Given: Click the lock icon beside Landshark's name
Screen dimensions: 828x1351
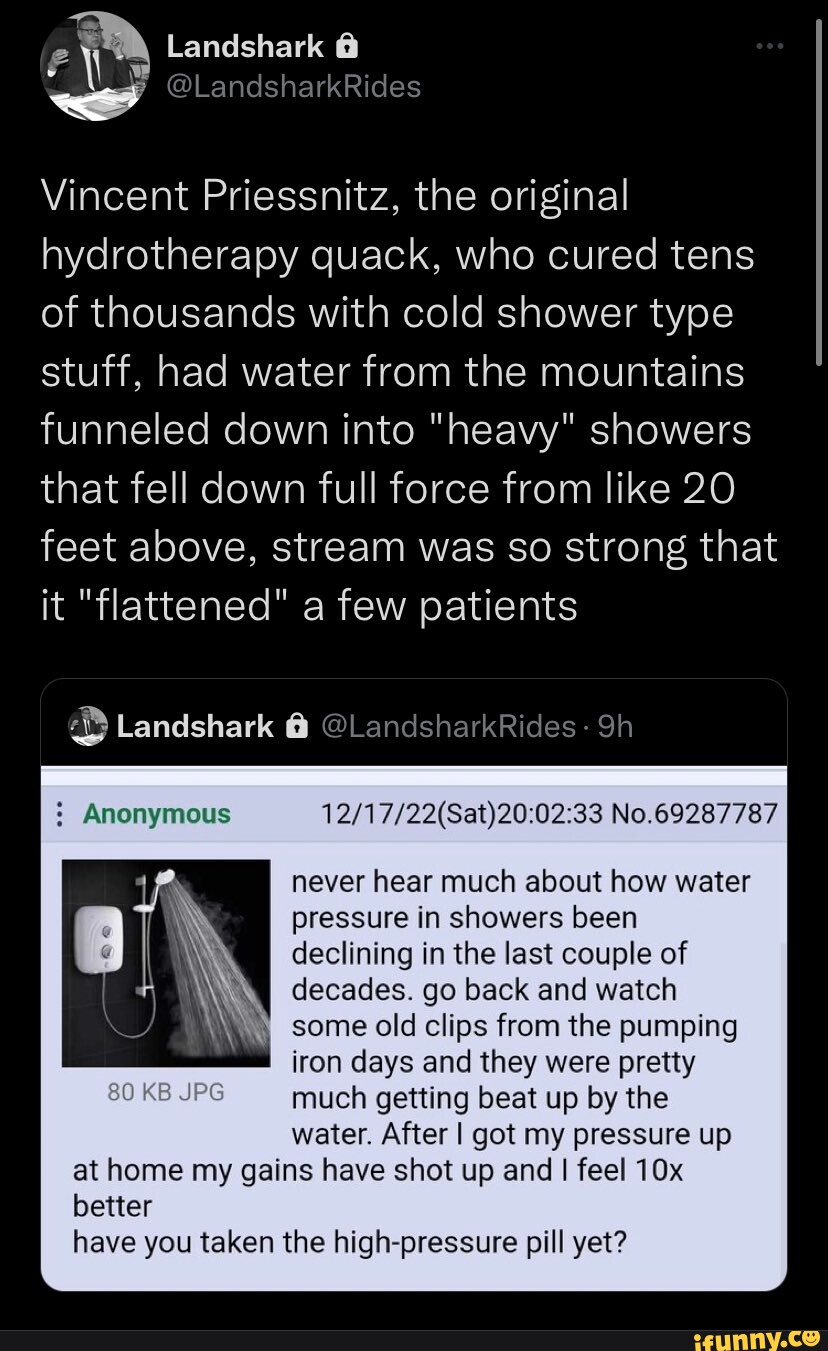Looking at the screenshot, I should [345, 44].
